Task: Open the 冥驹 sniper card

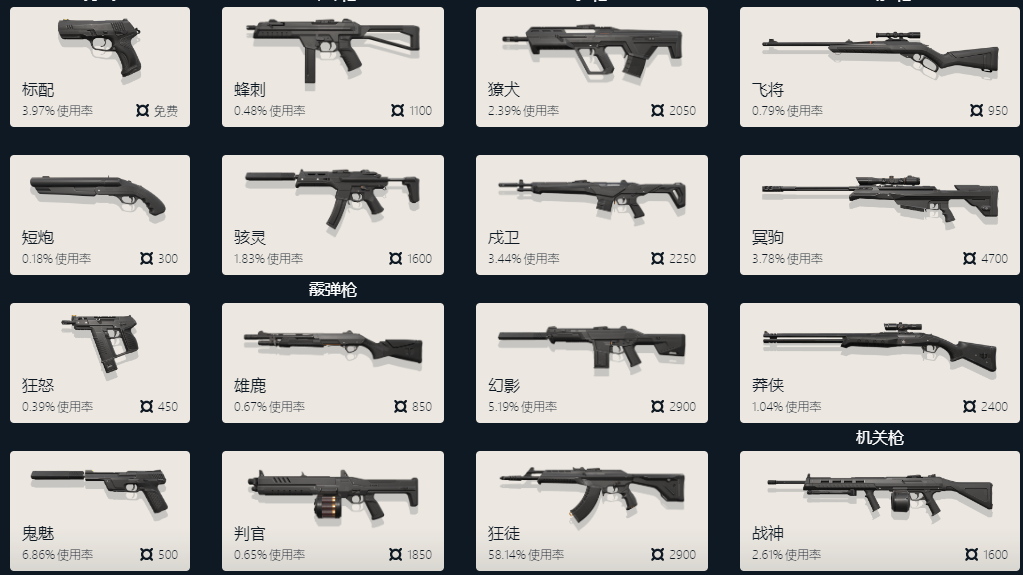Action: [879, 215]
